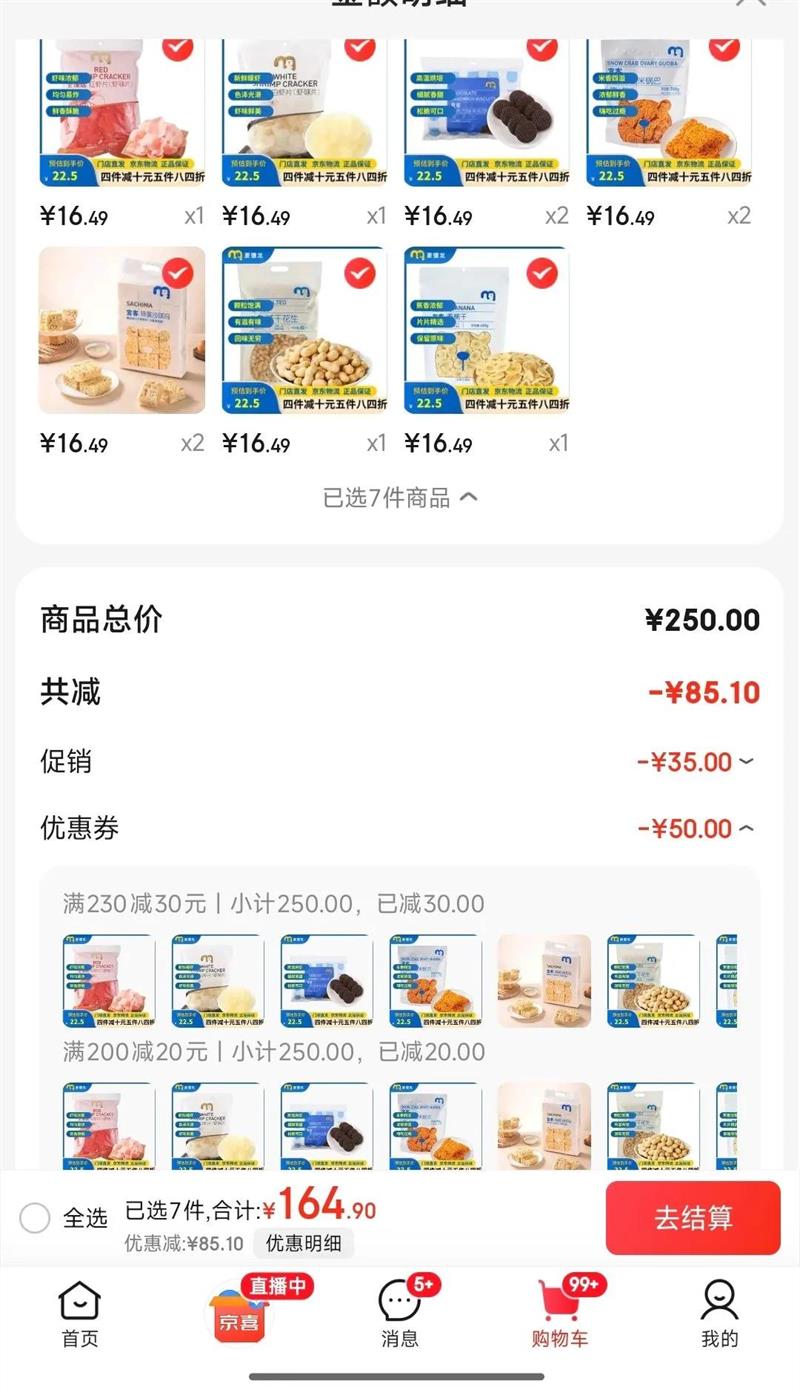
Task: Open the 购物车 cart tab
Action: (560, 1314)
